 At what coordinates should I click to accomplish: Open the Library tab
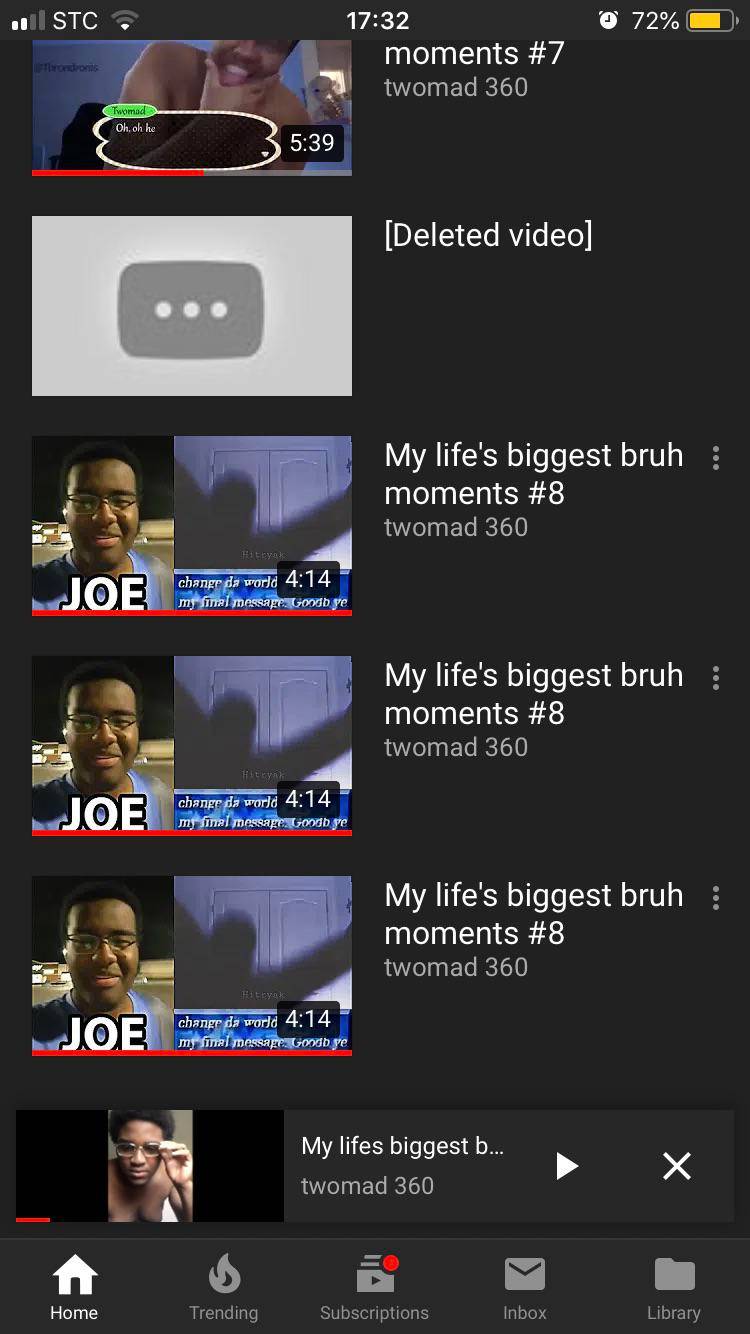point(673,1288)
